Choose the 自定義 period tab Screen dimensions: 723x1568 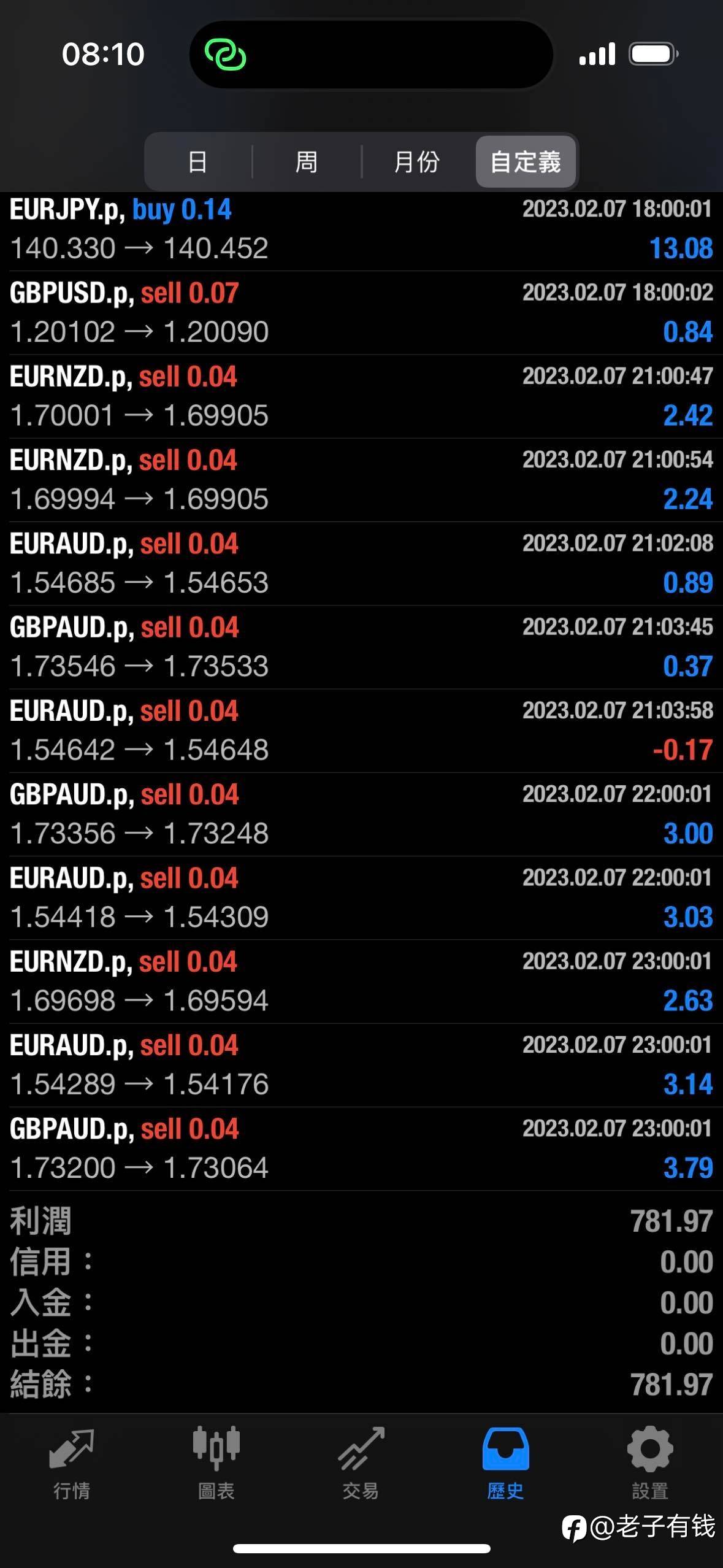tap(526, 162)
